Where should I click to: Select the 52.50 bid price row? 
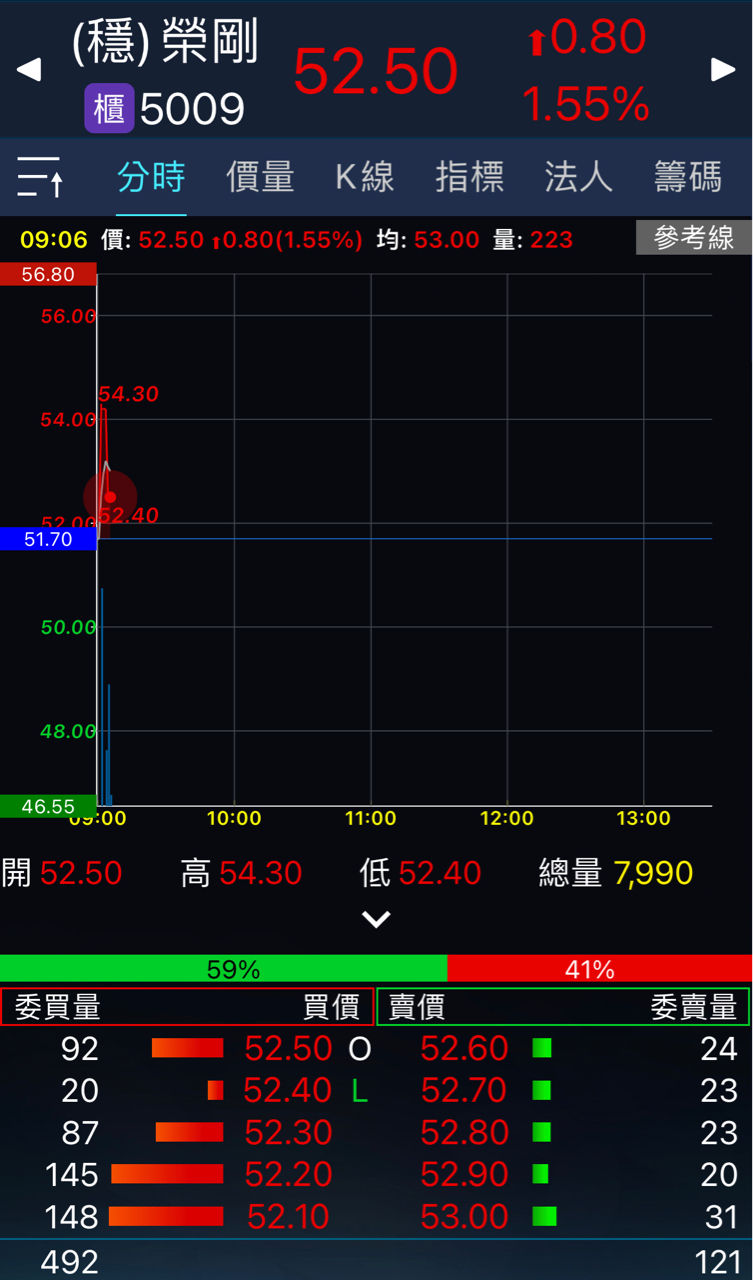188,1048
